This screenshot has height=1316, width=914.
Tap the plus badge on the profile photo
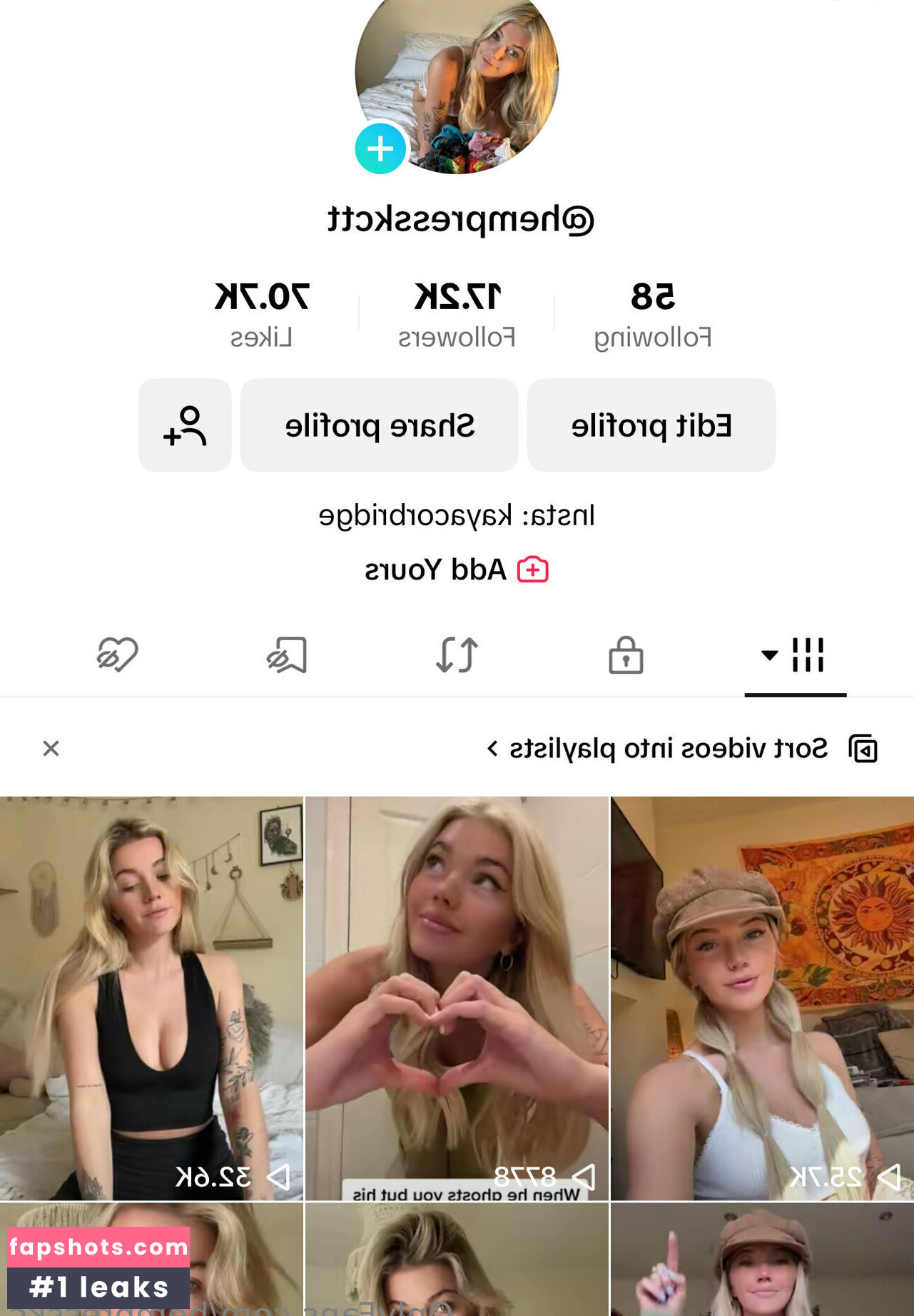[x=380, y=148]
